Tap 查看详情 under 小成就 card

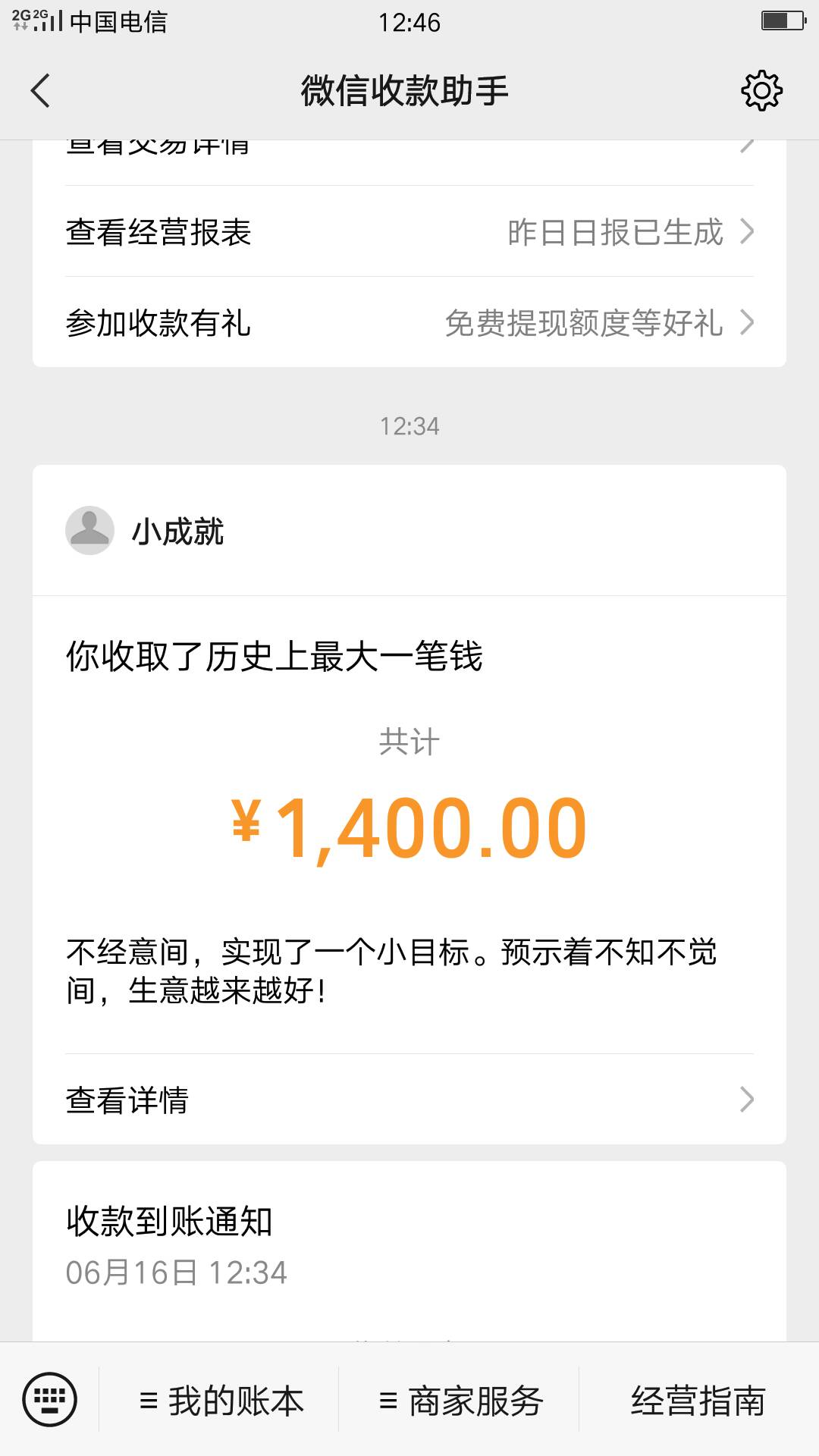(x=409, y=1100)
